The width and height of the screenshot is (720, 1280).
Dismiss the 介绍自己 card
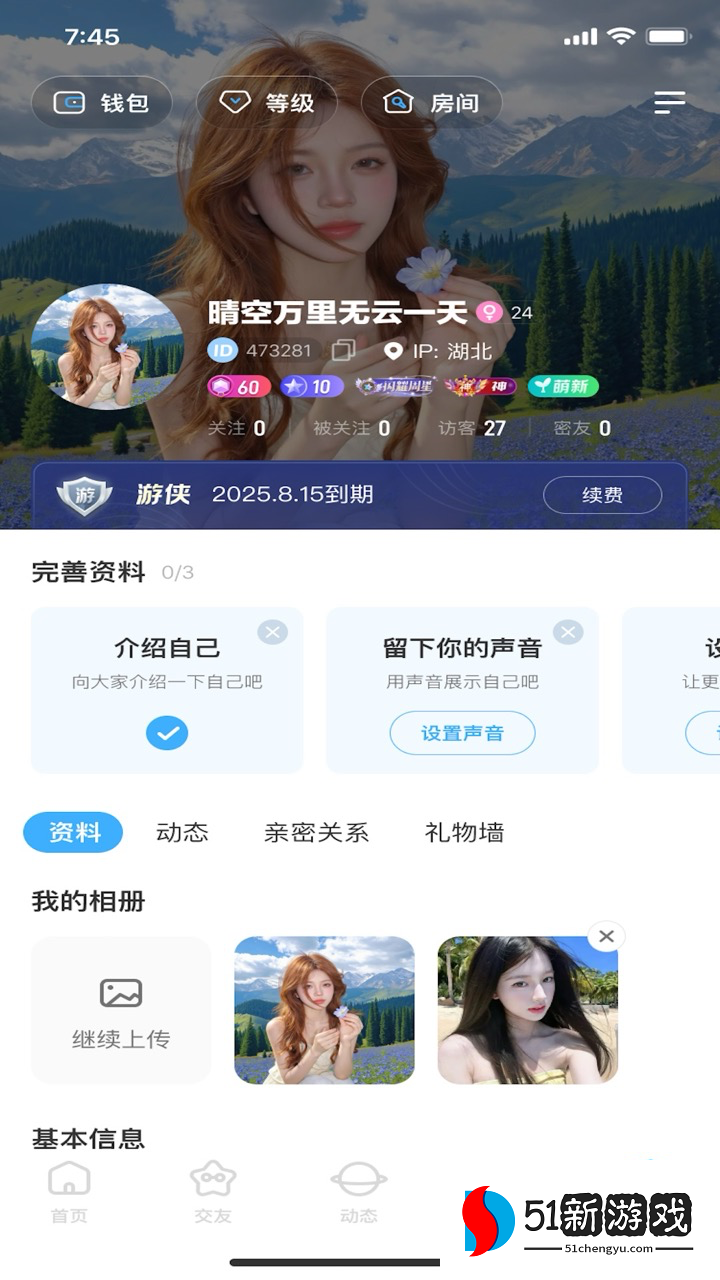272,632
